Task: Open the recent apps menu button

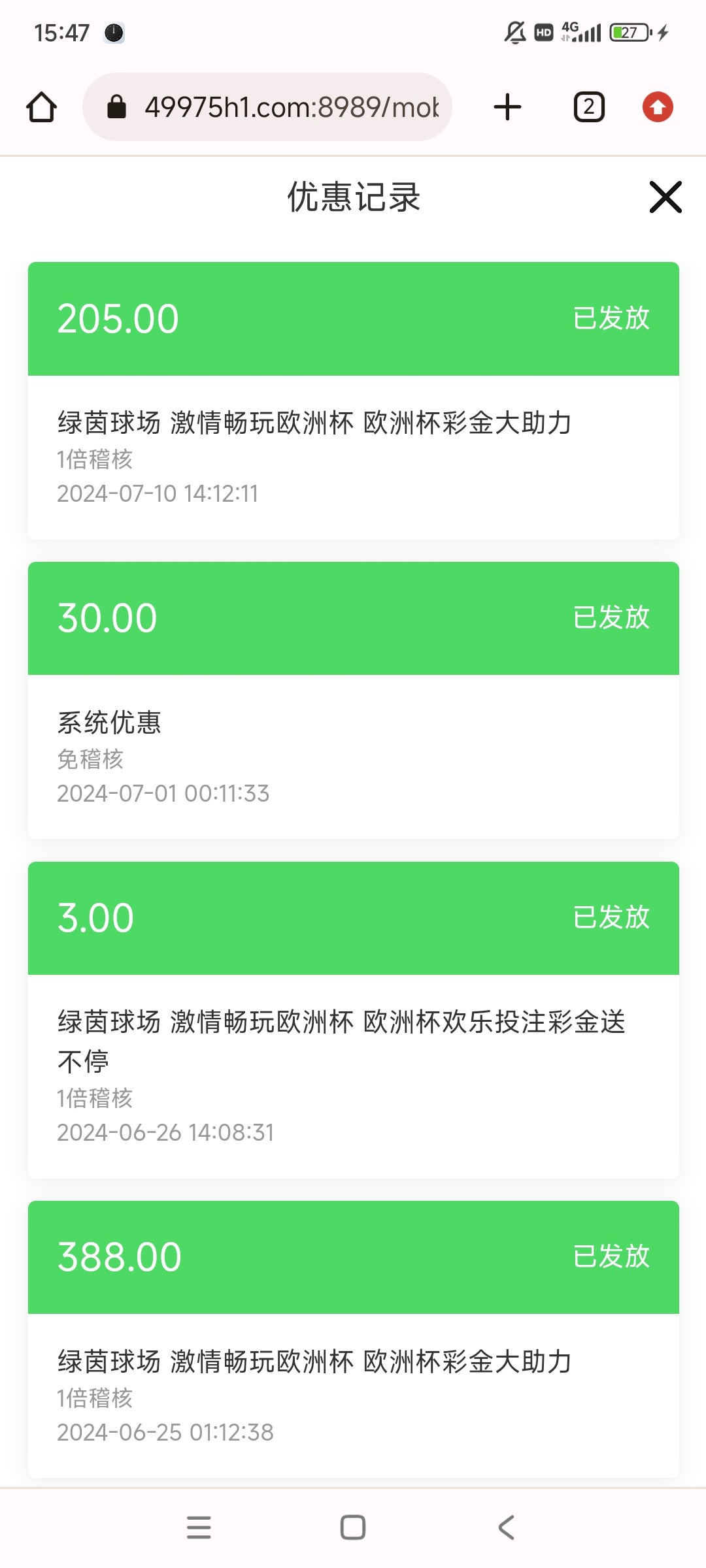Action: point(199,1527)
